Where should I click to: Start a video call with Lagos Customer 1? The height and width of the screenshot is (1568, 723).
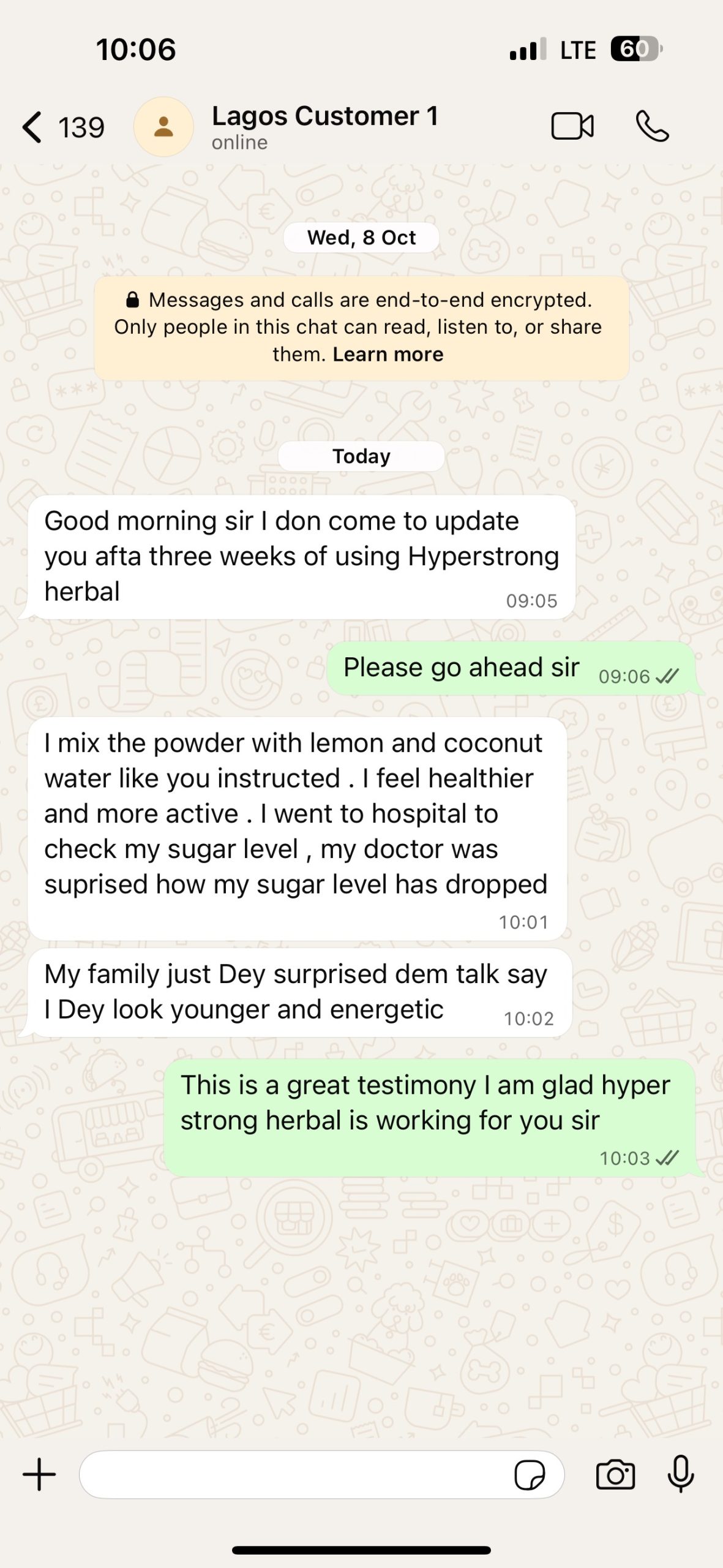click(572, 127)
